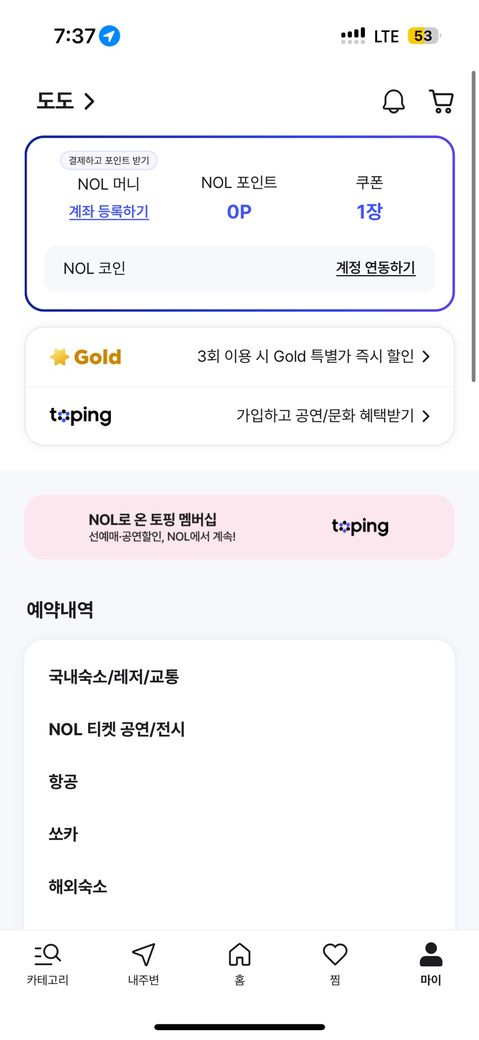Tap 계정 연동하기 for NOL 코인

point(376,268)
